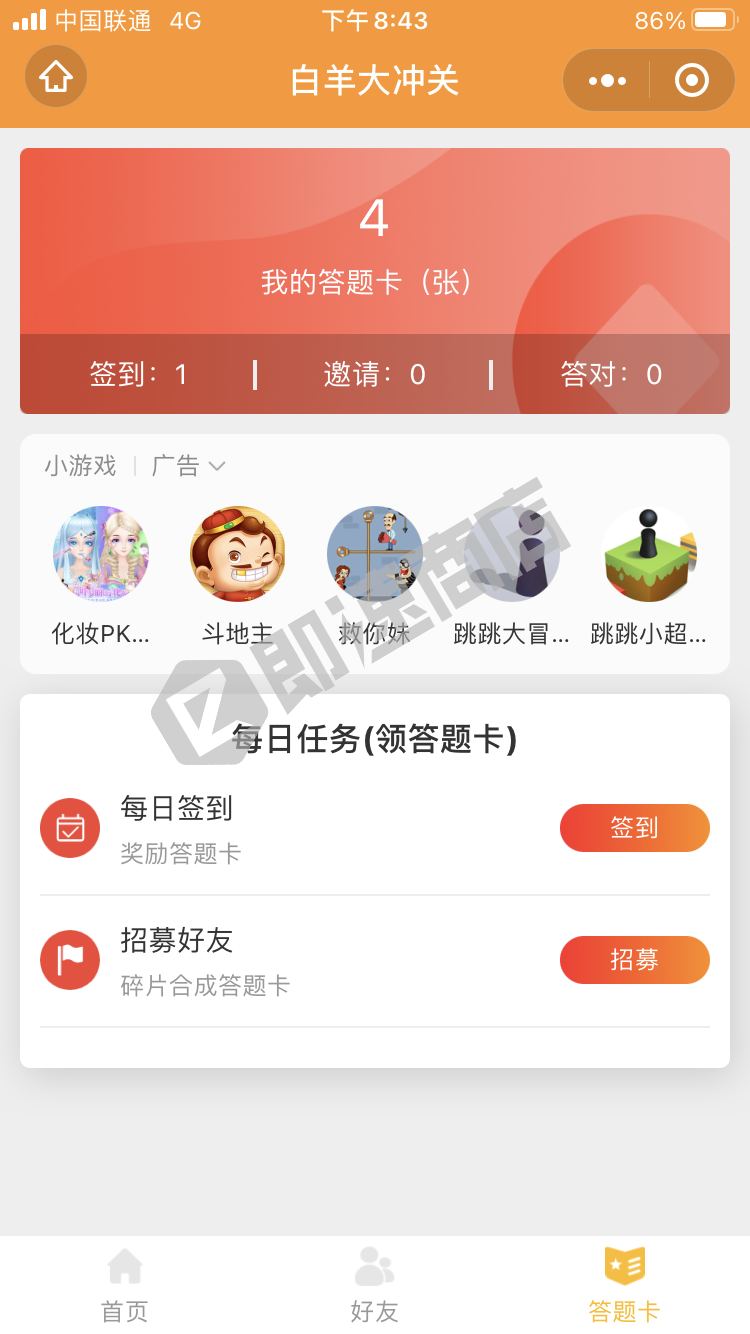Tap the 招募 button to recruit friends
This screenshot has width=750, height=1334.
click(x=634, y=960)
